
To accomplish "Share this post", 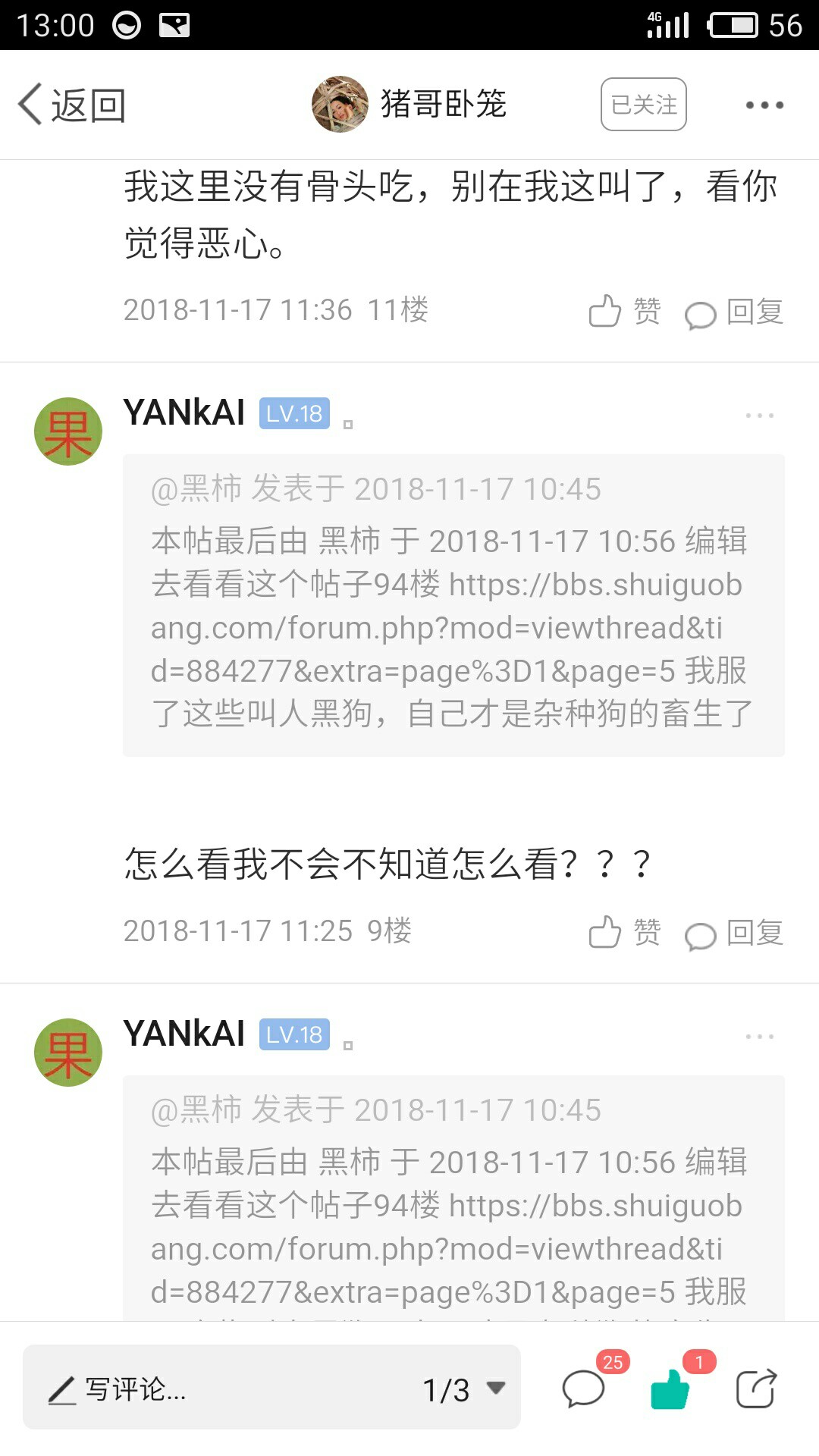I will coord(756,1389).
